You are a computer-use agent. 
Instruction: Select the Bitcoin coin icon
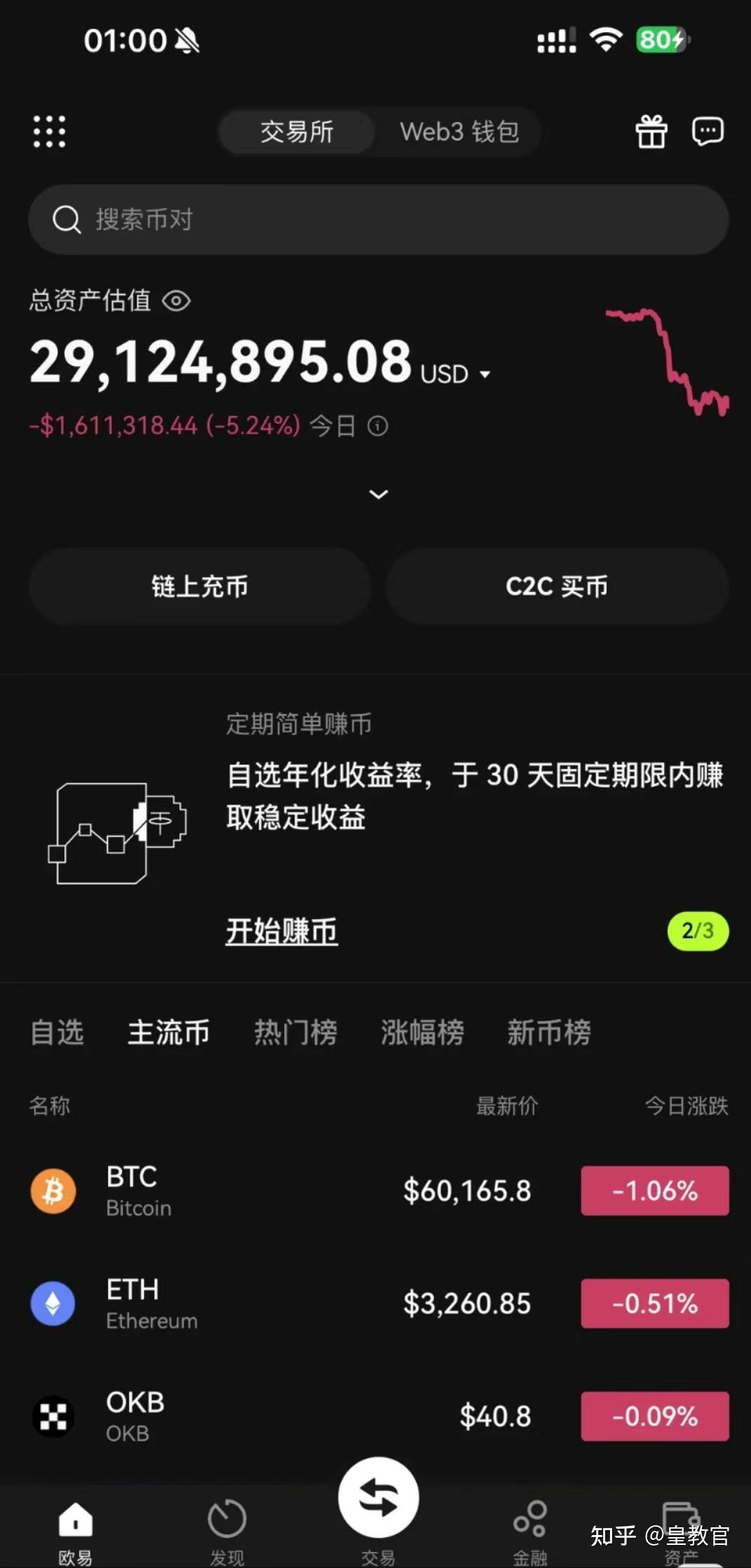point(53,1190)
